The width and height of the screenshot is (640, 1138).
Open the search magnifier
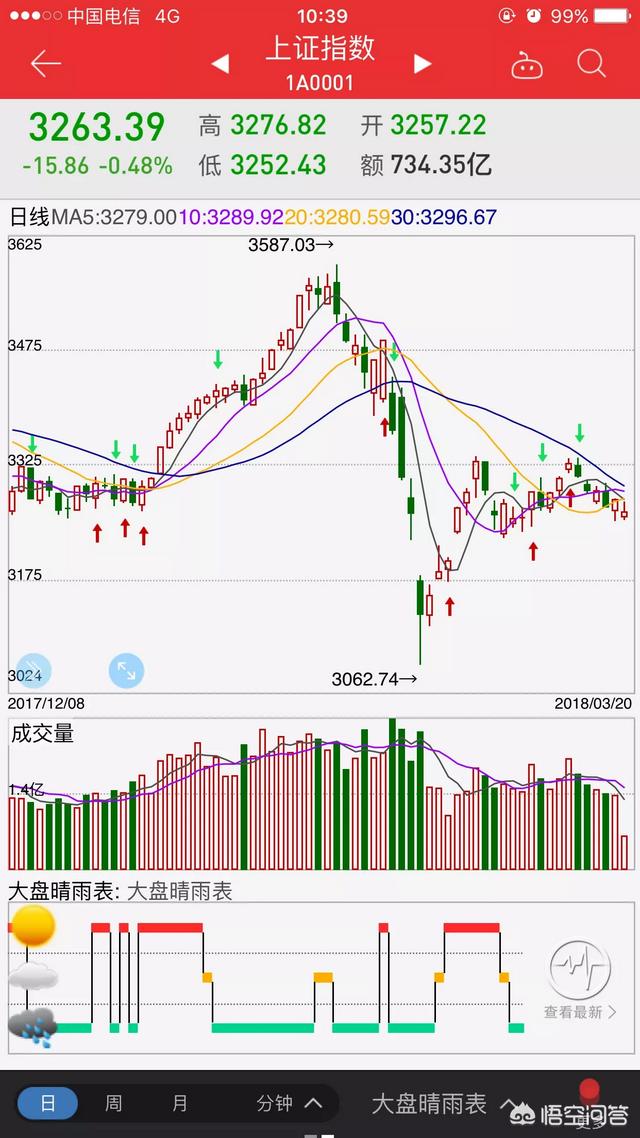(x=592, y=65)
